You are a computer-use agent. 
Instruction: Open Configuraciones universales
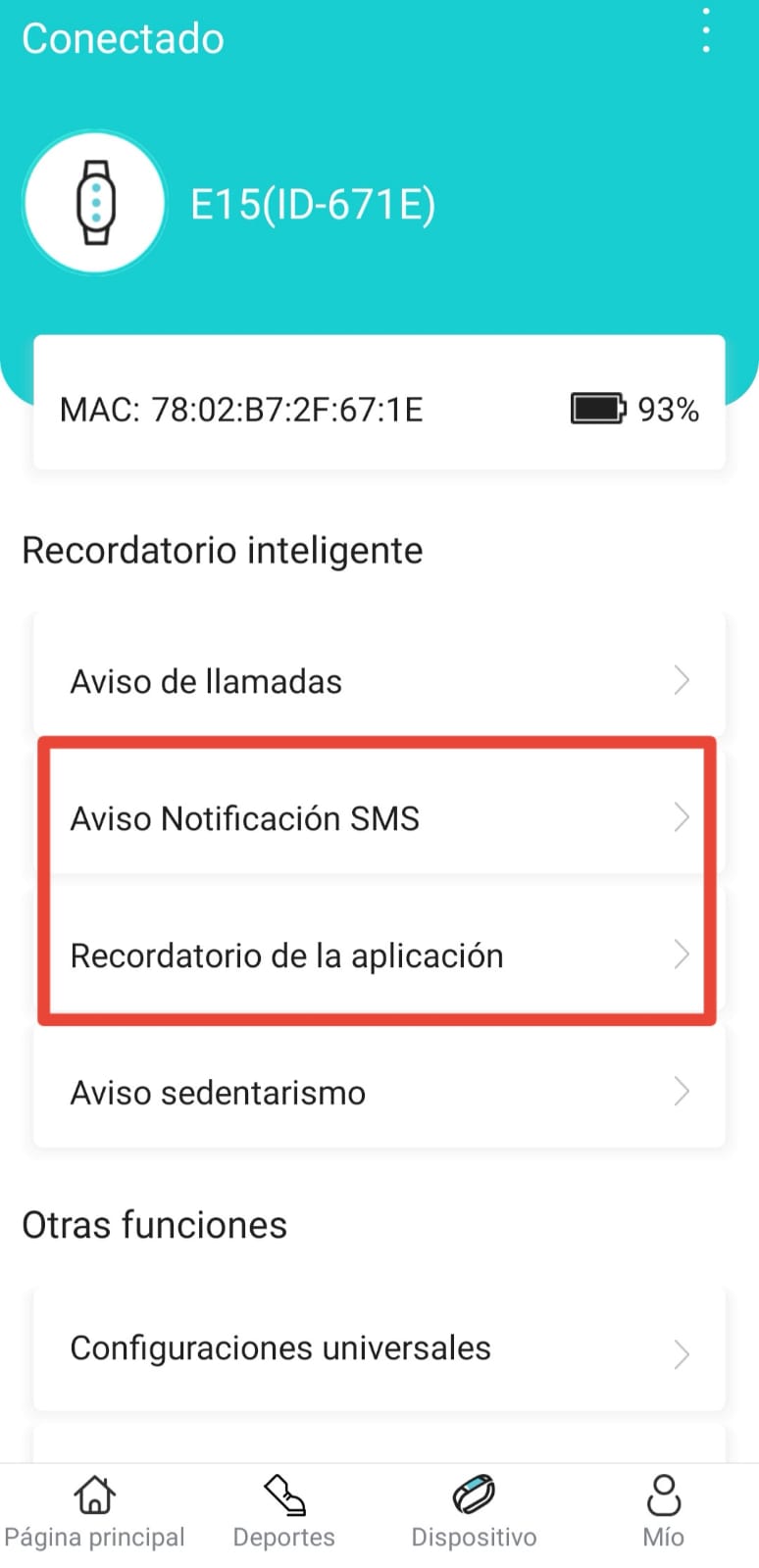[379, 1348]
